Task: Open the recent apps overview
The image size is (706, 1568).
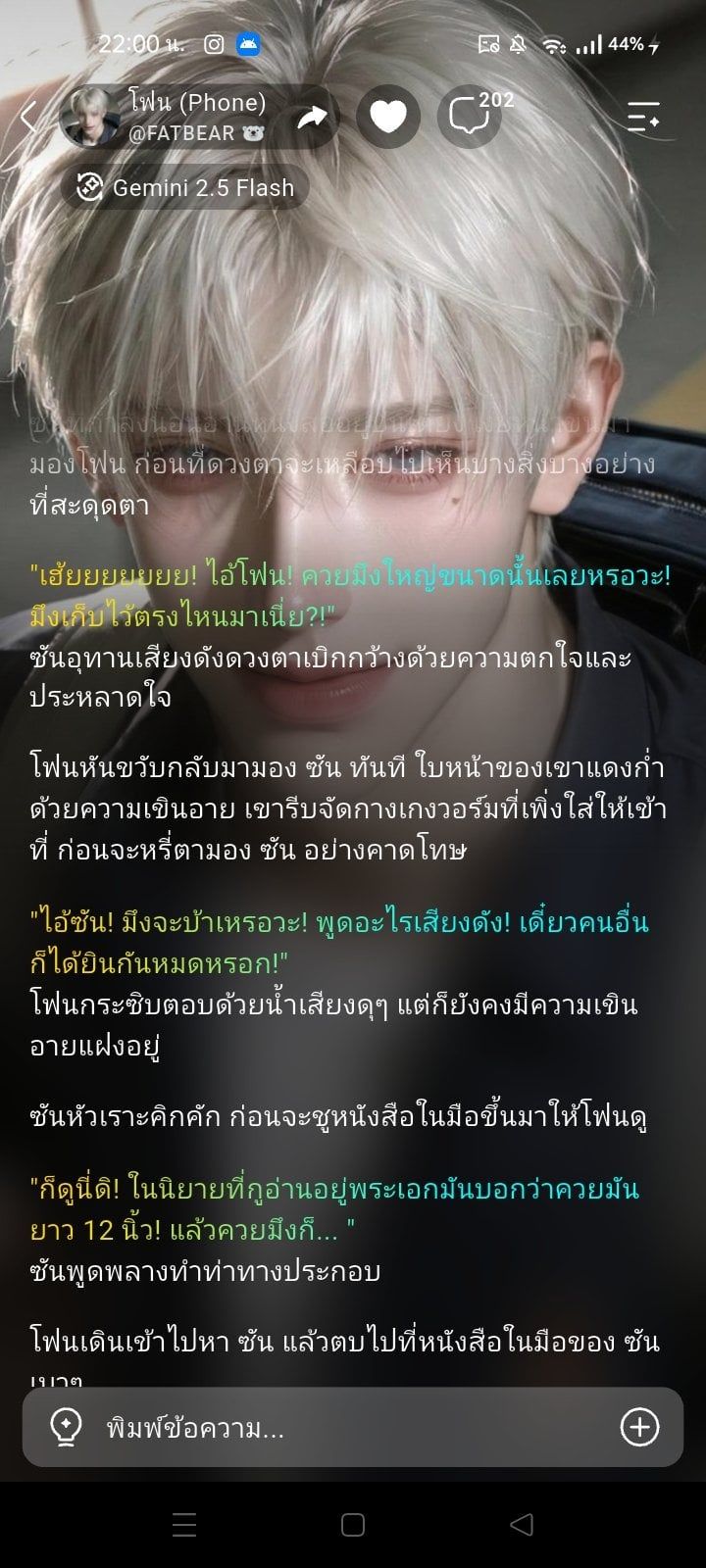Action: (184, 1525)
